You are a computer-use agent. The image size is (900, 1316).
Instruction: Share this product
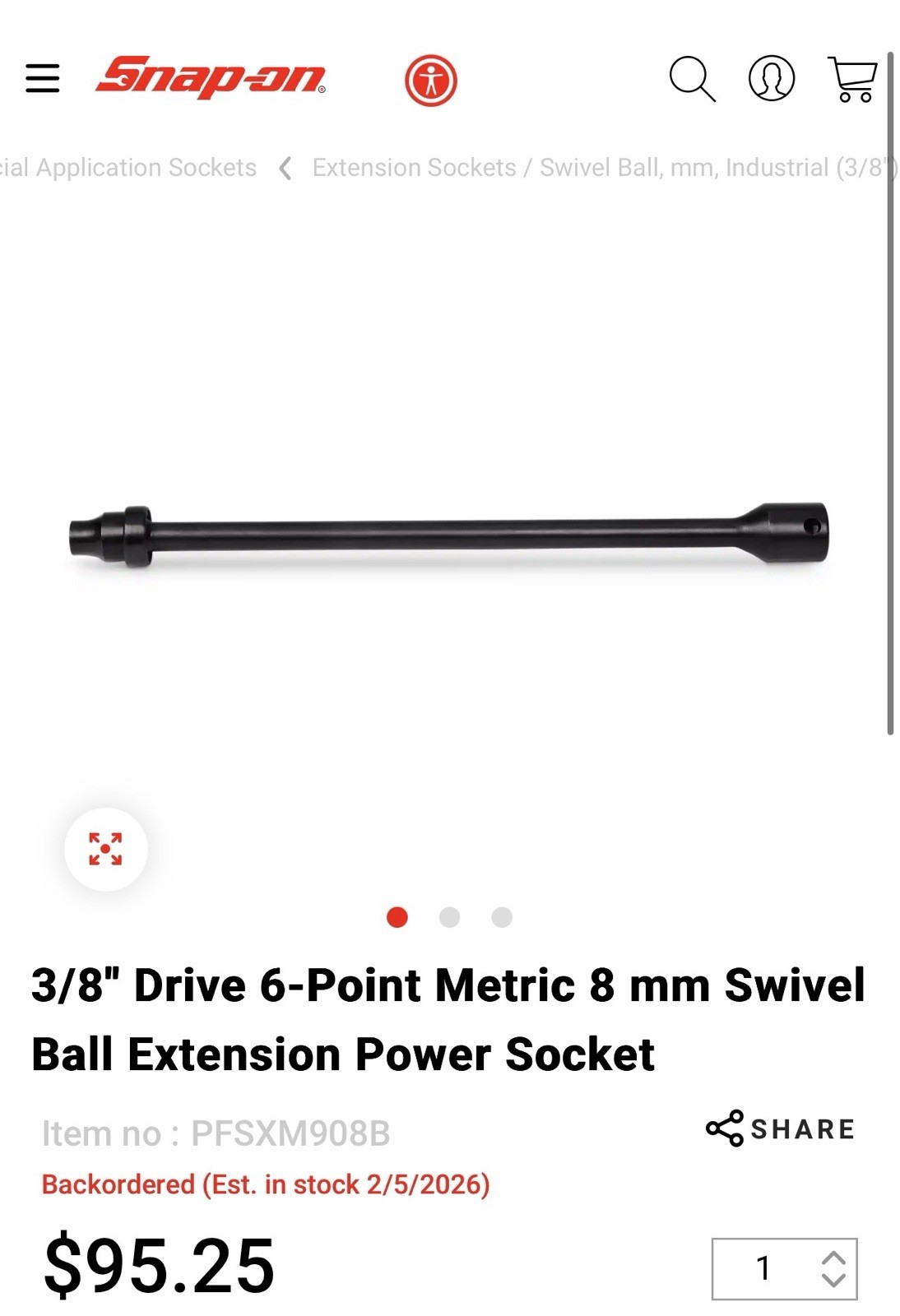(781, 1128)
